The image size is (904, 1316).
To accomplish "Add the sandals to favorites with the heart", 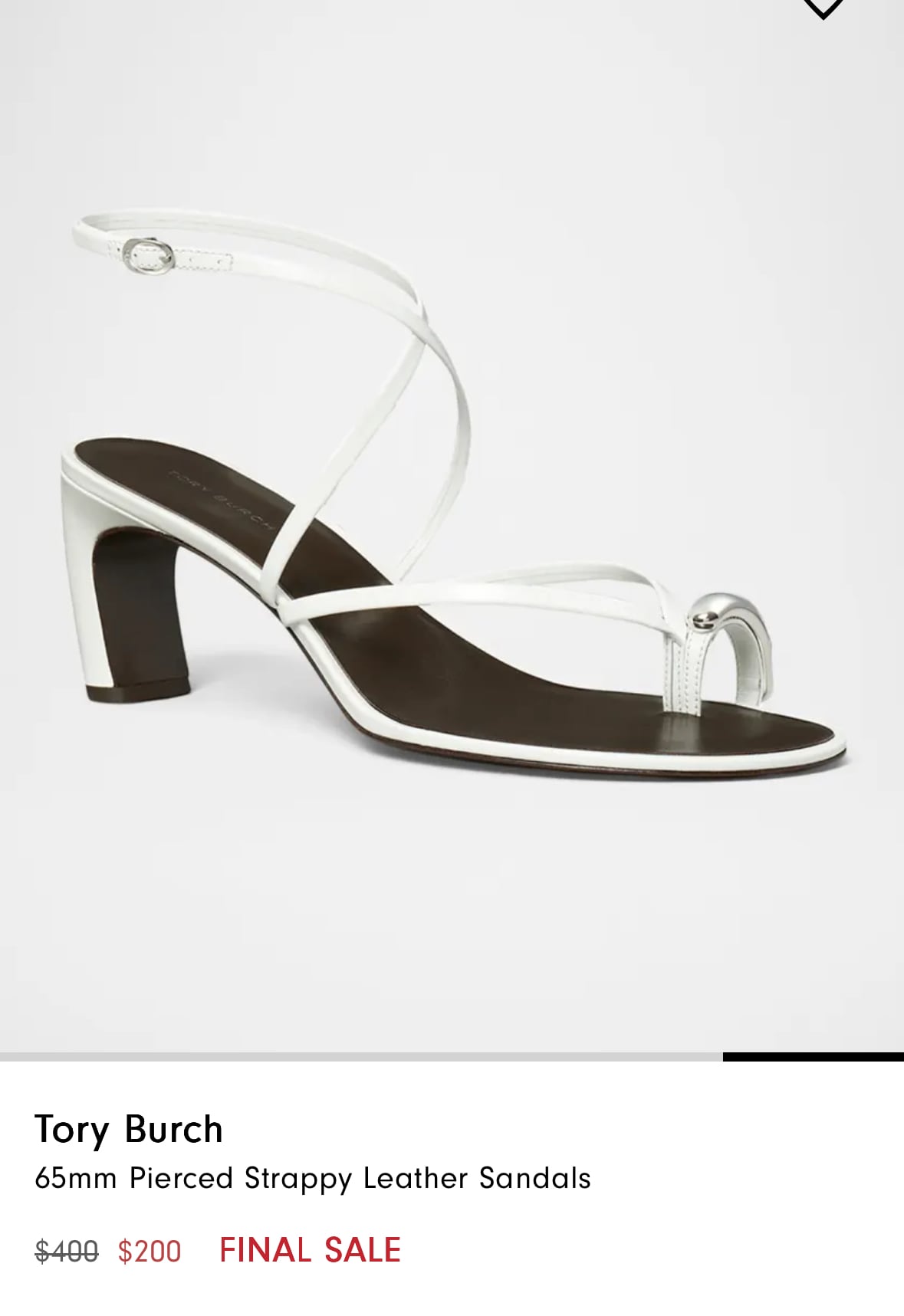I will coord(822,8).
